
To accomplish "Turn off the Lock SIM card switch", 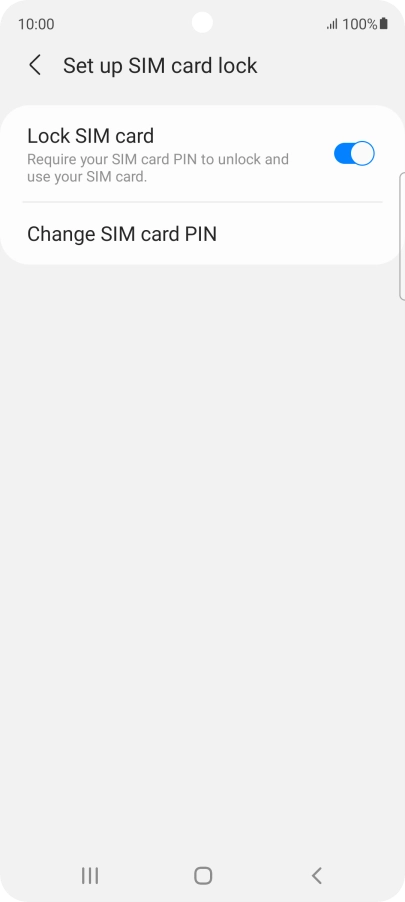I will tap(354, 154).
